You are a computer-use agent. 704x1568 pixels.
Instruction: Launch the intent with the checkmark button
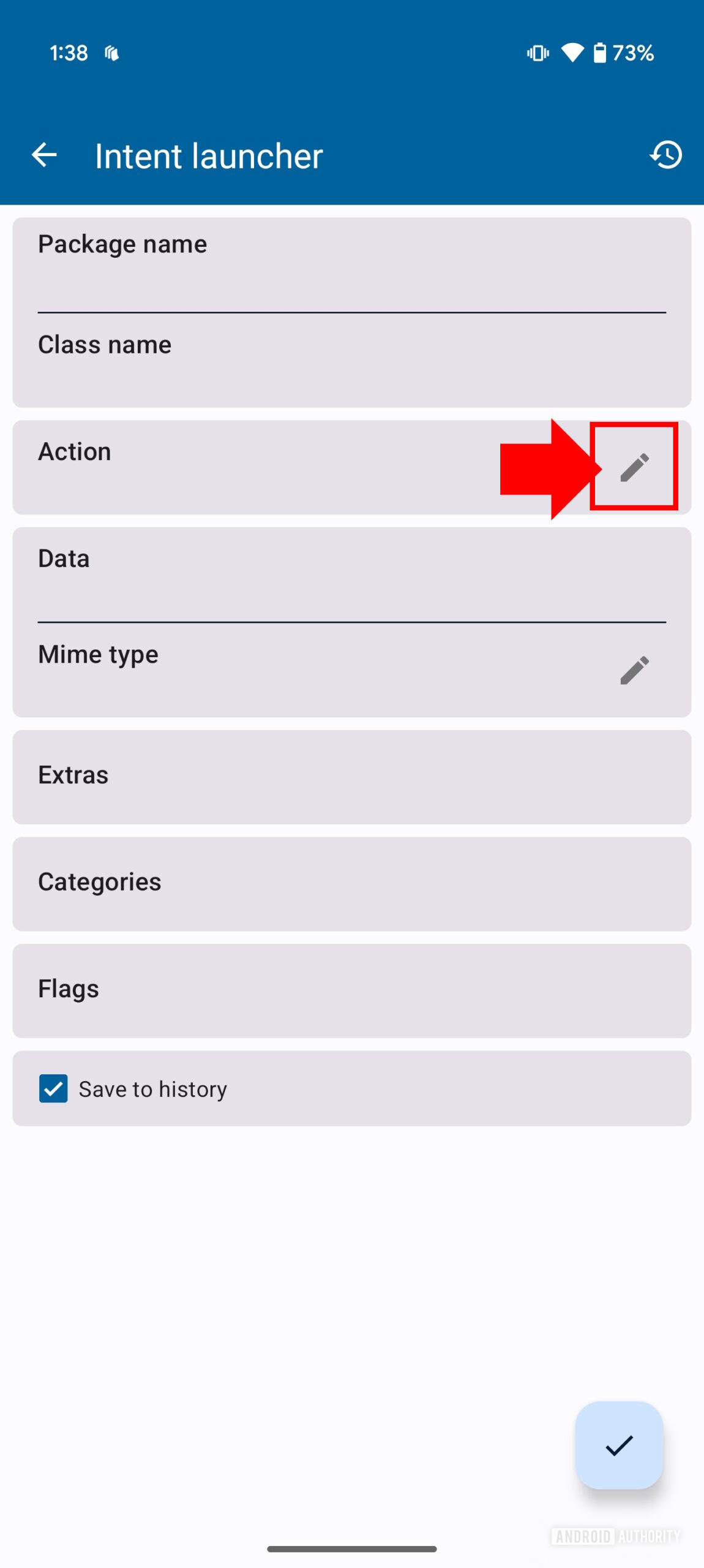[619, 1444]
